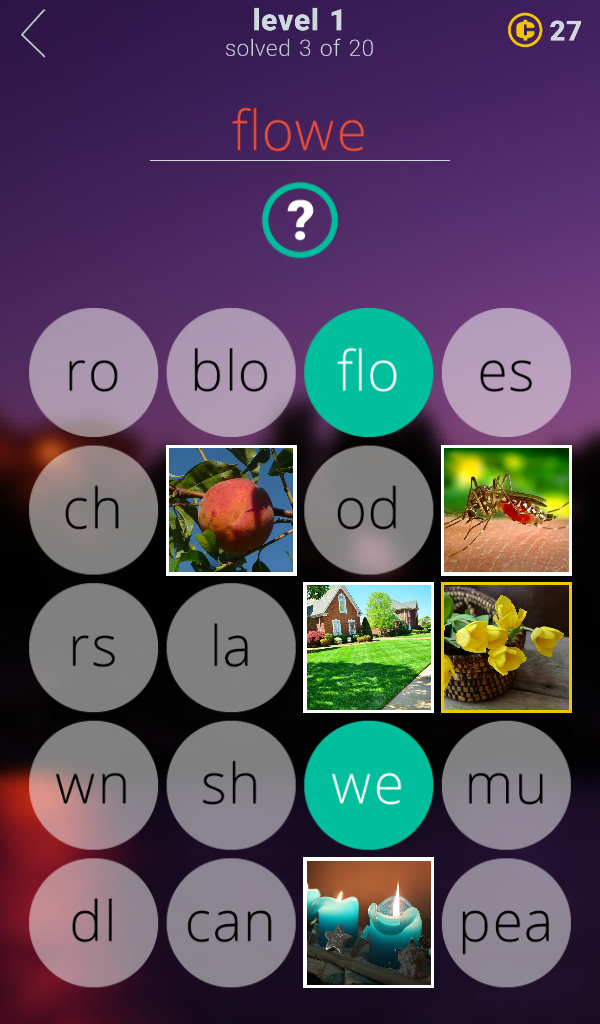Add the 'rs' bubble to the word

tap(93, 647)
